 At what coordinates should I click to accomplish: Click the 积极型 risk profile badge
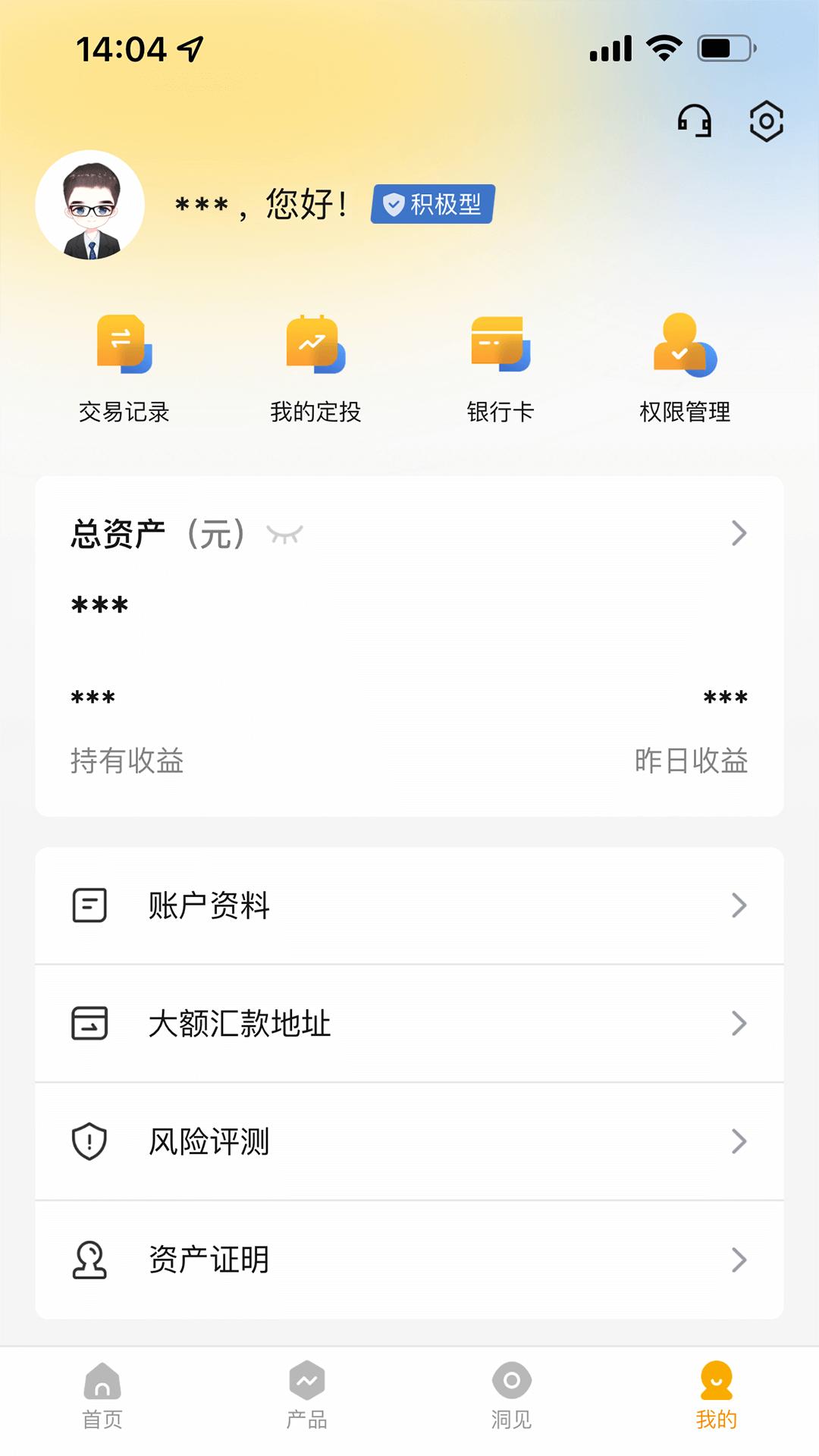[432, 203]
